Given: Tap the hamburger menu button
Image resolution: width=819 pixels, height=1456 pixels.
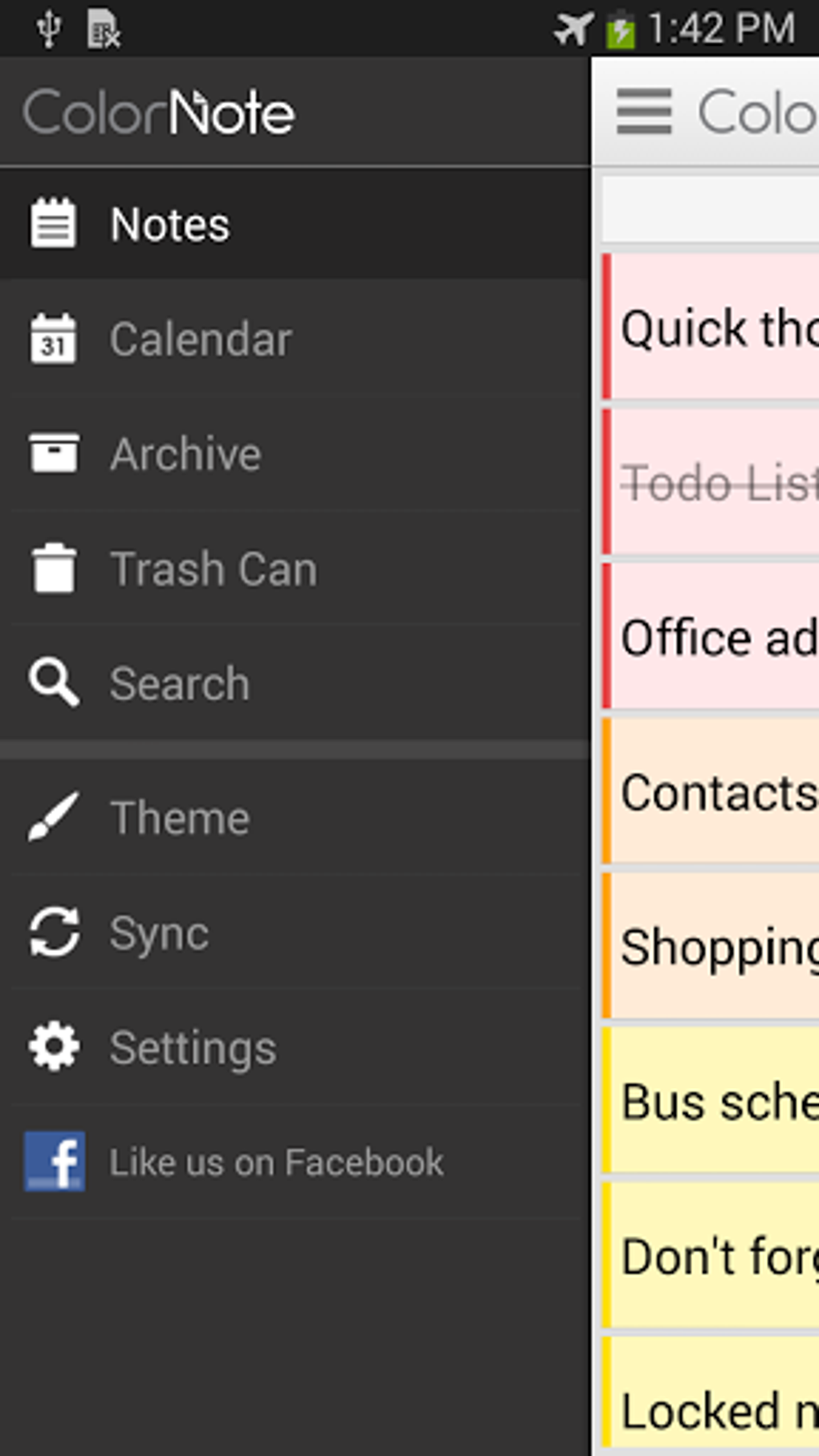Looking at the screenshot, I should 644,112.
